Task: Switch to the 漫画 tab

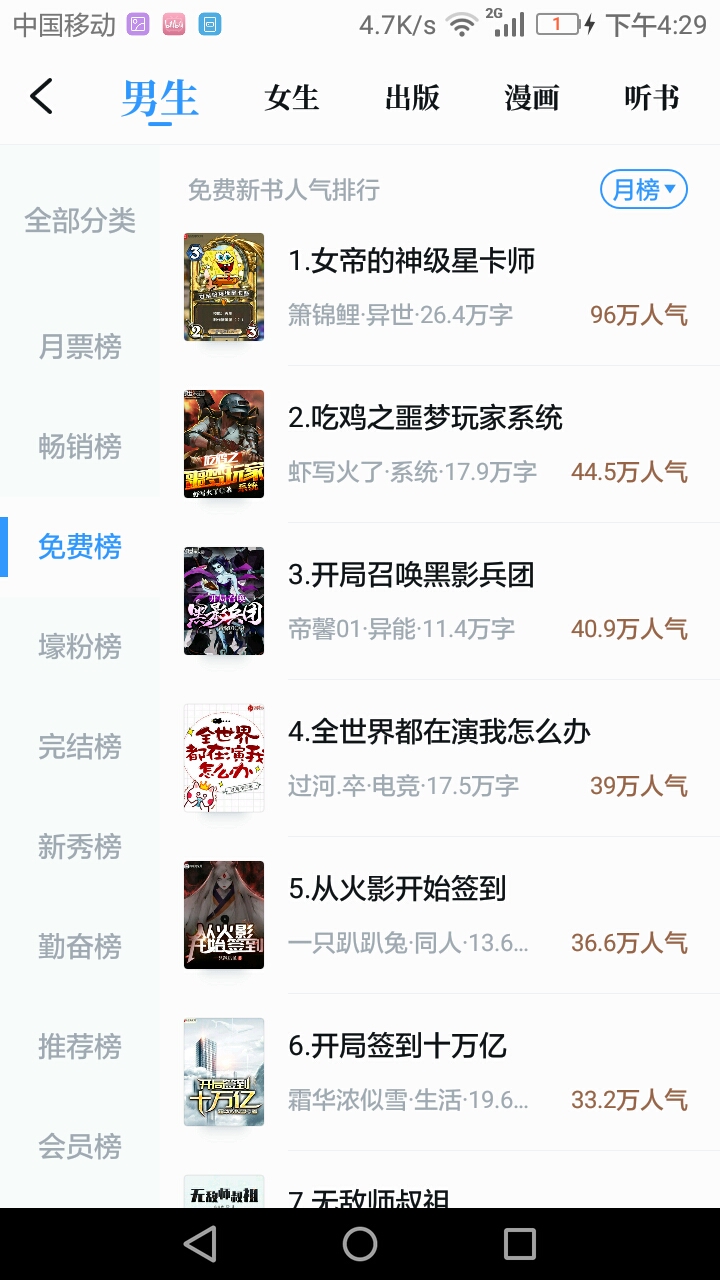Action: pos(531,98)
